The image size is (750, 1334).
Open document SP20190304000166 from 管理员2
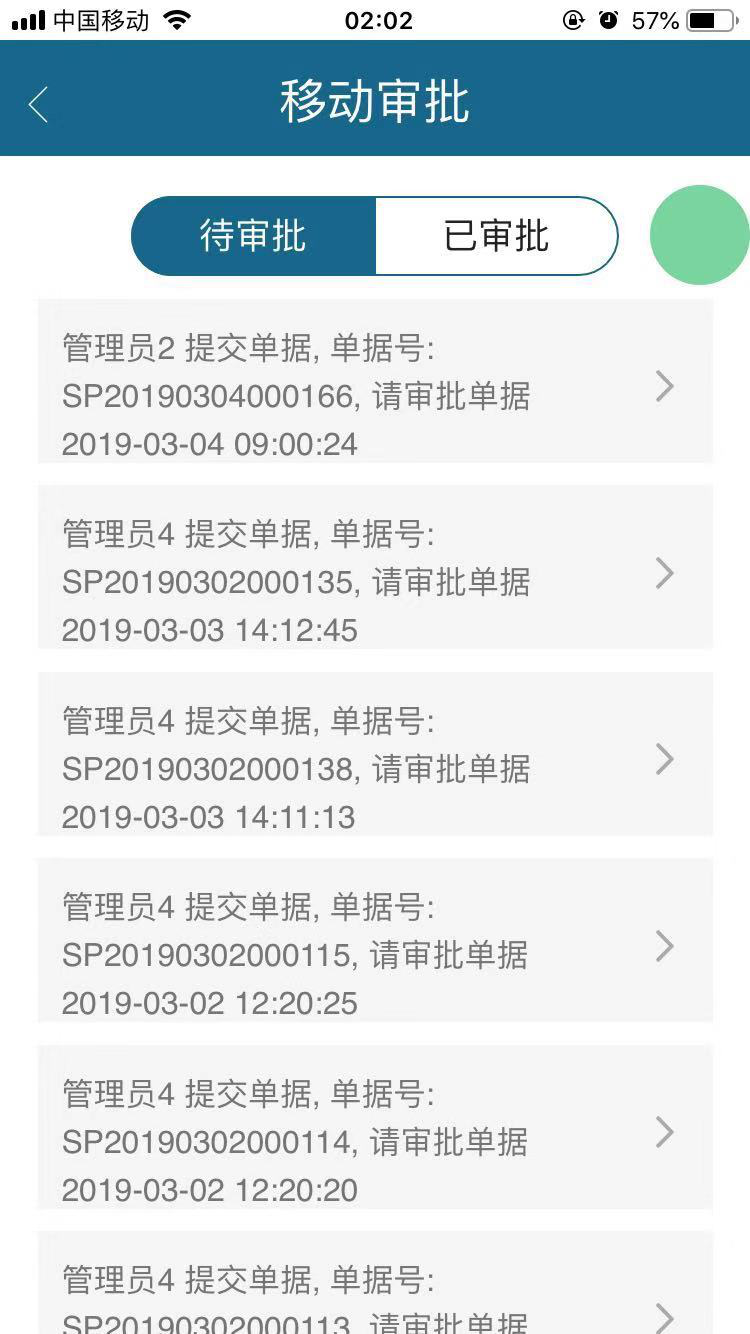coord(375,383)
